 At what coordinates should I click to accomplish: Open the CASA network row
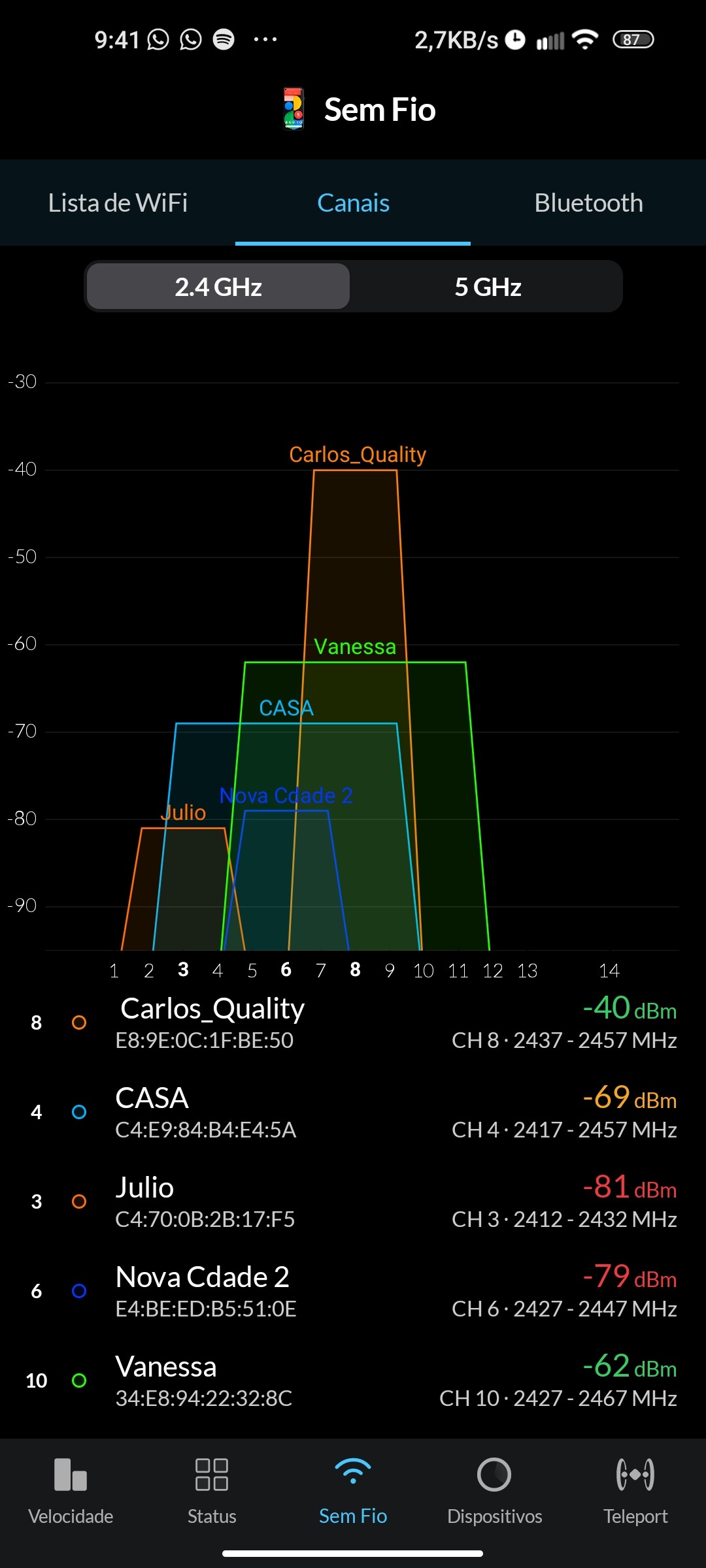(353, 1113)
